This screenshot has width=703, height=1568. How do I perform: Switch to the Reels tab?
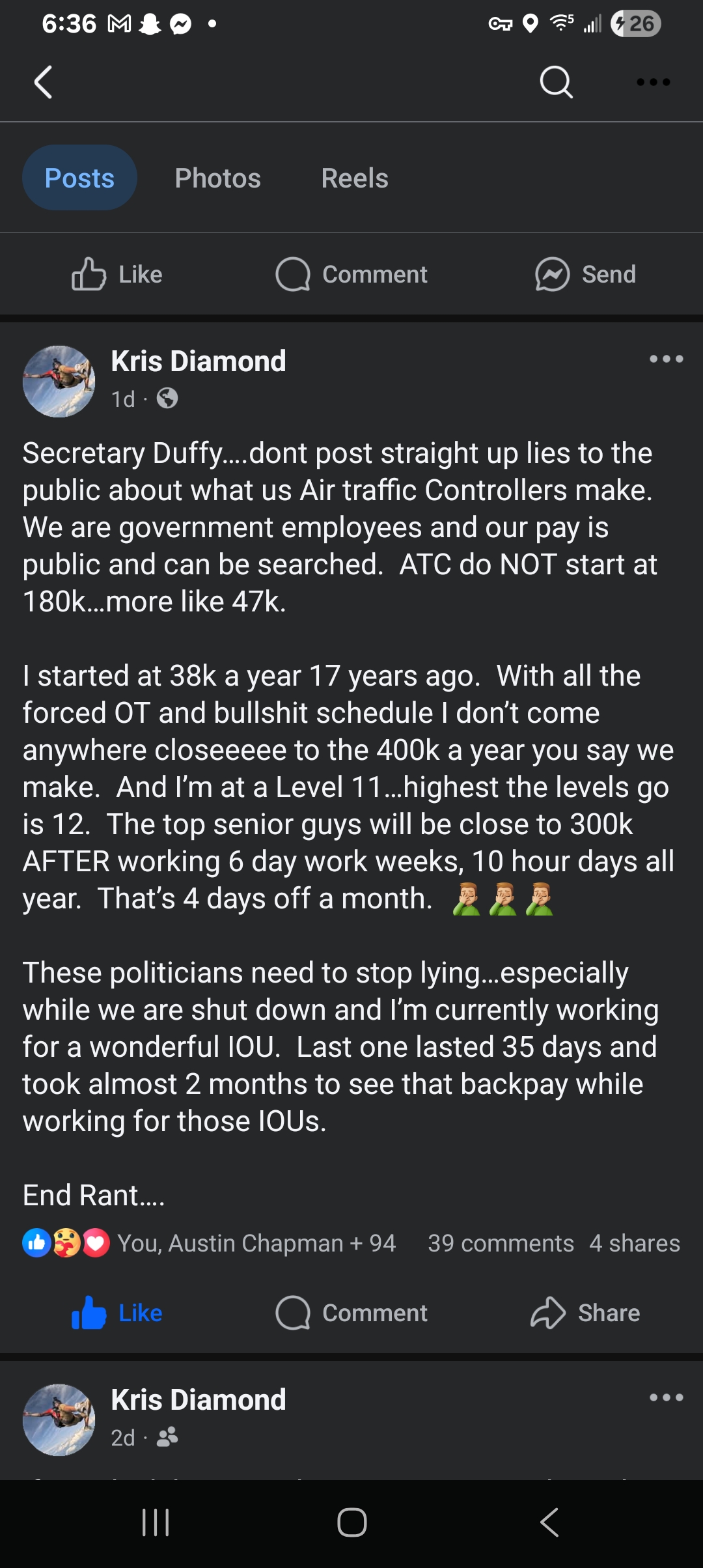point(354,178)
